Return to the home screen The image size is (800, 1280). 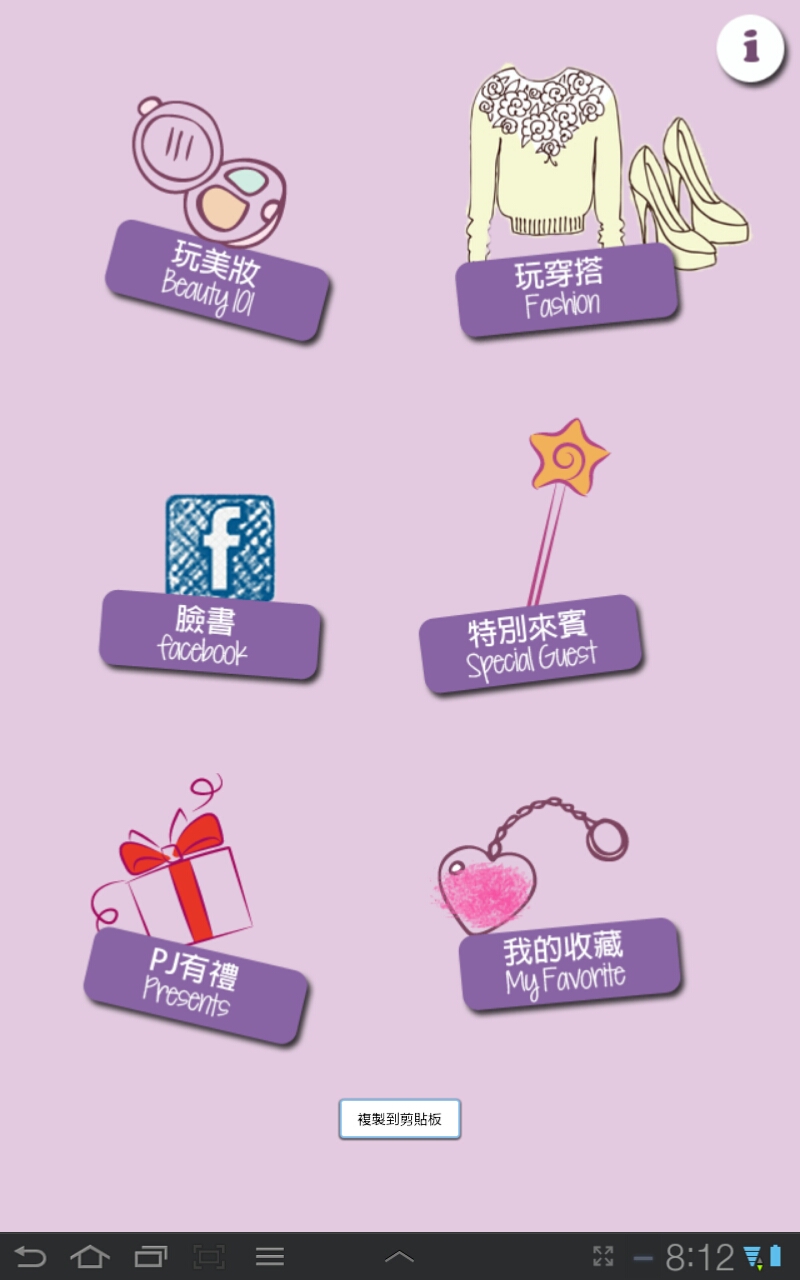(90, 1257)
